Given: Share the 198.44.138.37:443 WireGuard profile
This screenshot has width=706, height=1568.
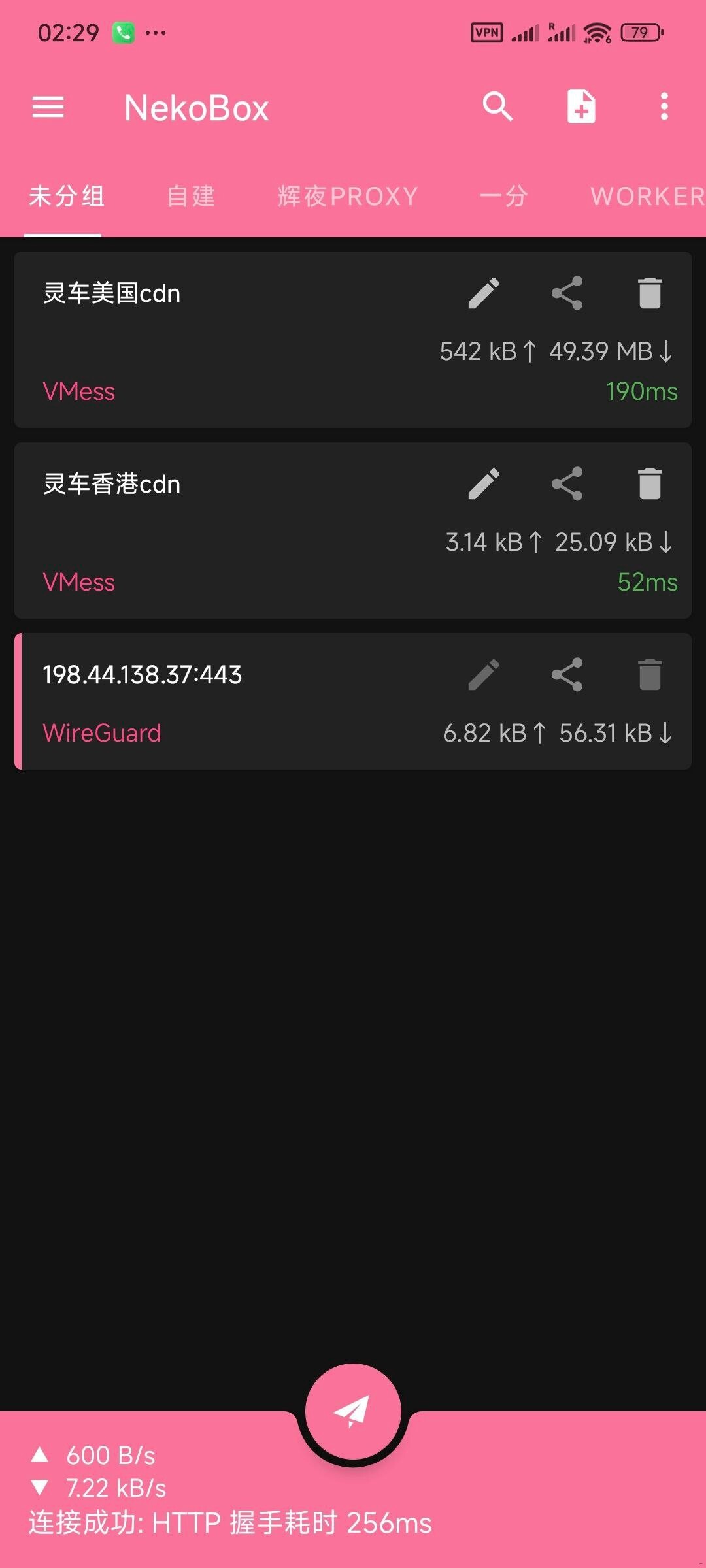Looking at the screenshot, I should point(567,675).
